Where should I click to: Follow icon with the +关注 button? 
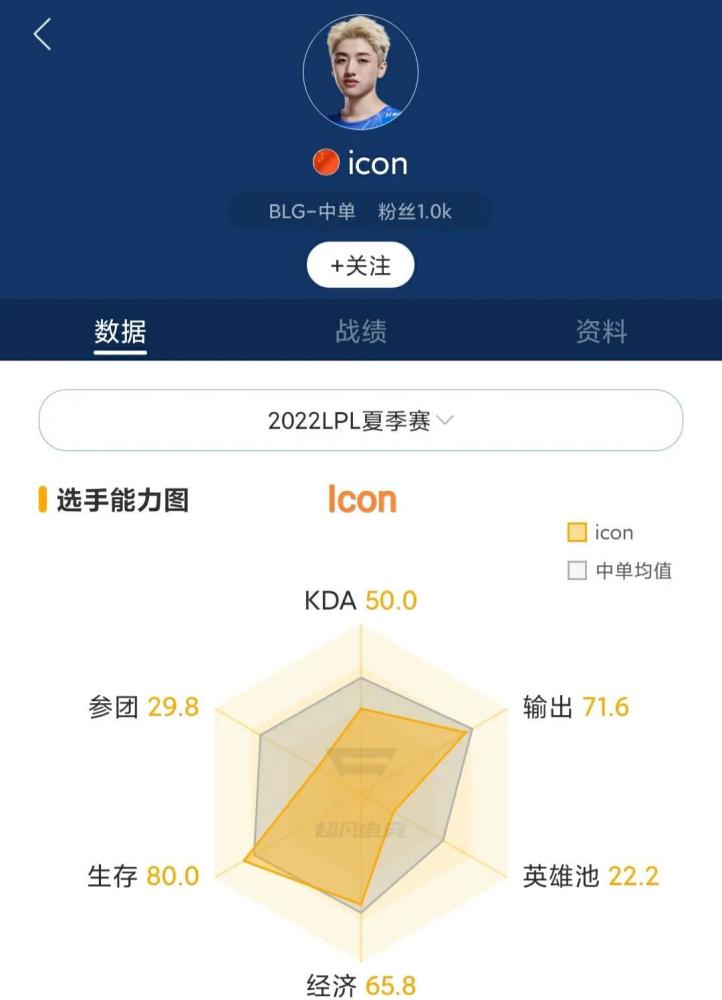tap(360, 266)
